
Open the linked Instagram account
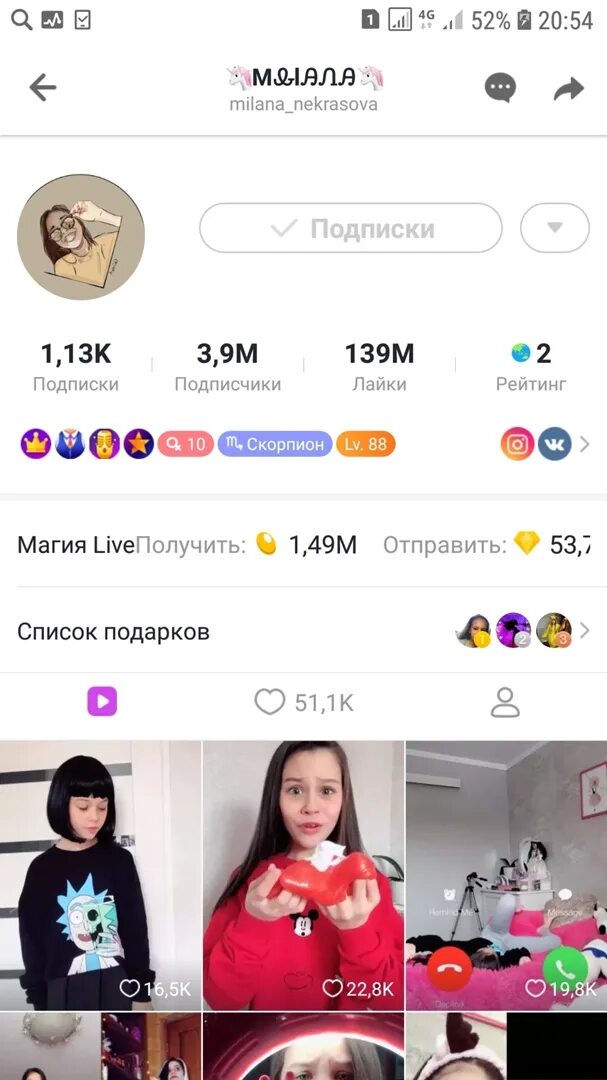point(517,444)
